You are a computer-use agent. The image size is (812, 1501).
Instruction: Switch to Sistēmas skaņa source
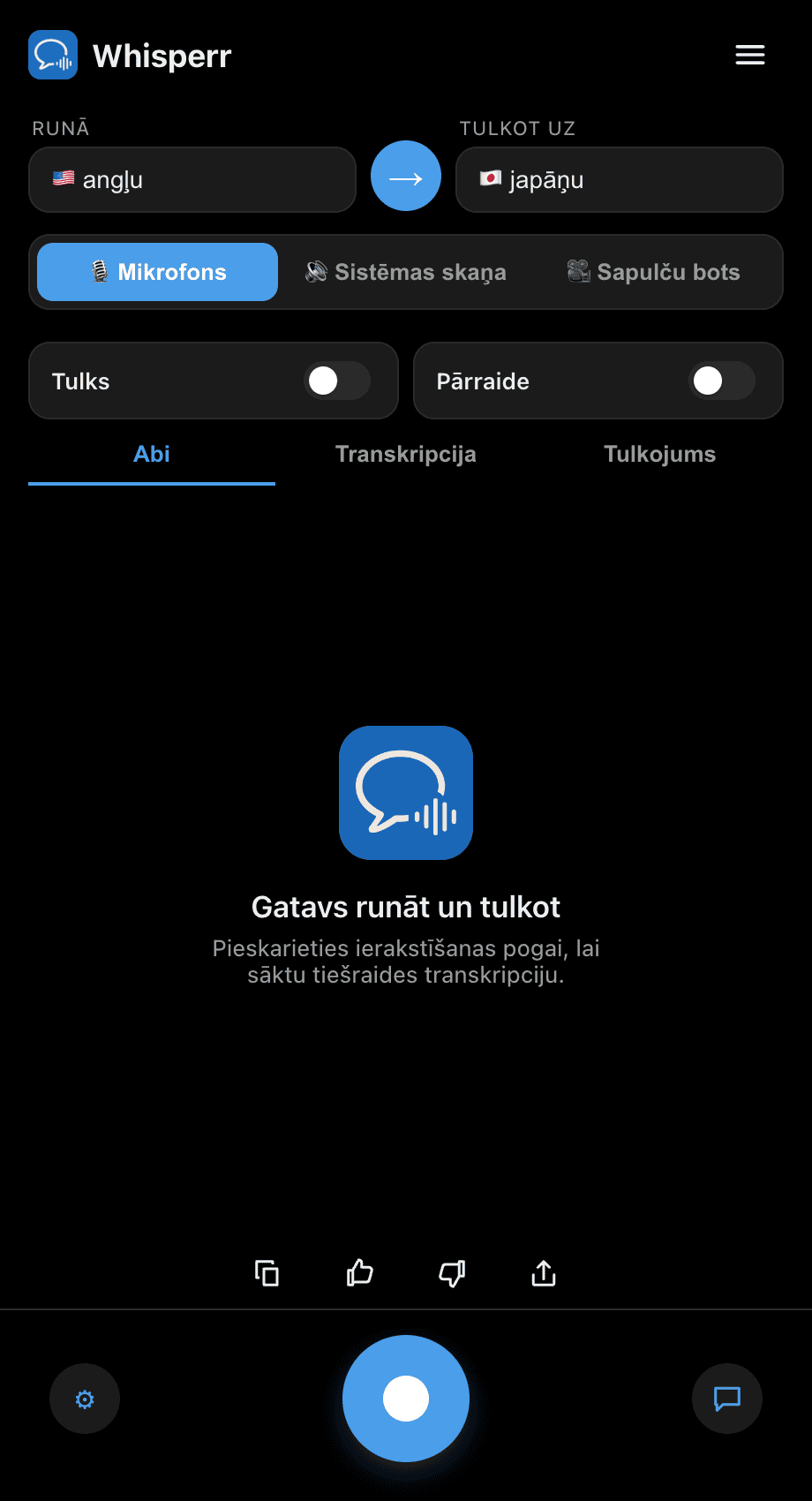click(406, 272)
